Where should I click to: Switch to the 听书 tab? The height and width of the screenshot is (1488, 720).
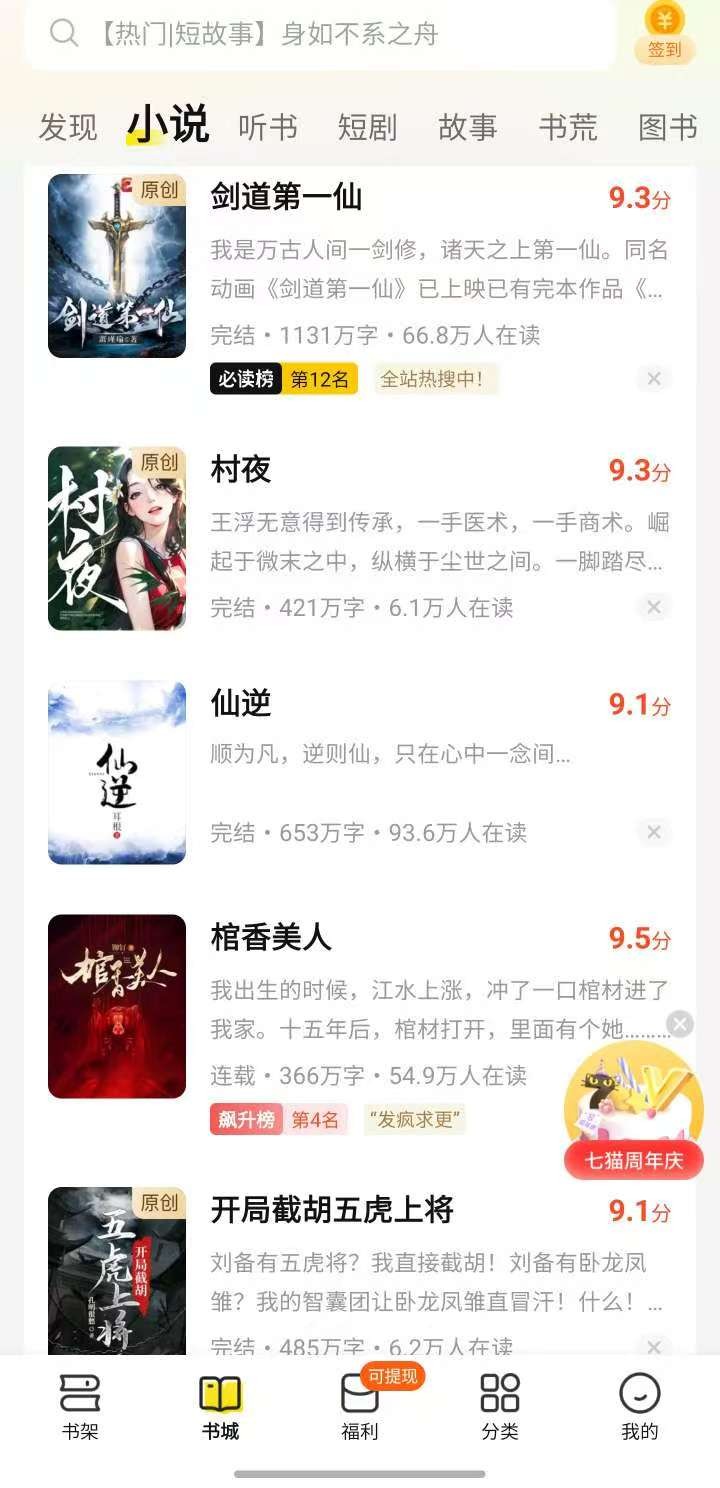268,128
